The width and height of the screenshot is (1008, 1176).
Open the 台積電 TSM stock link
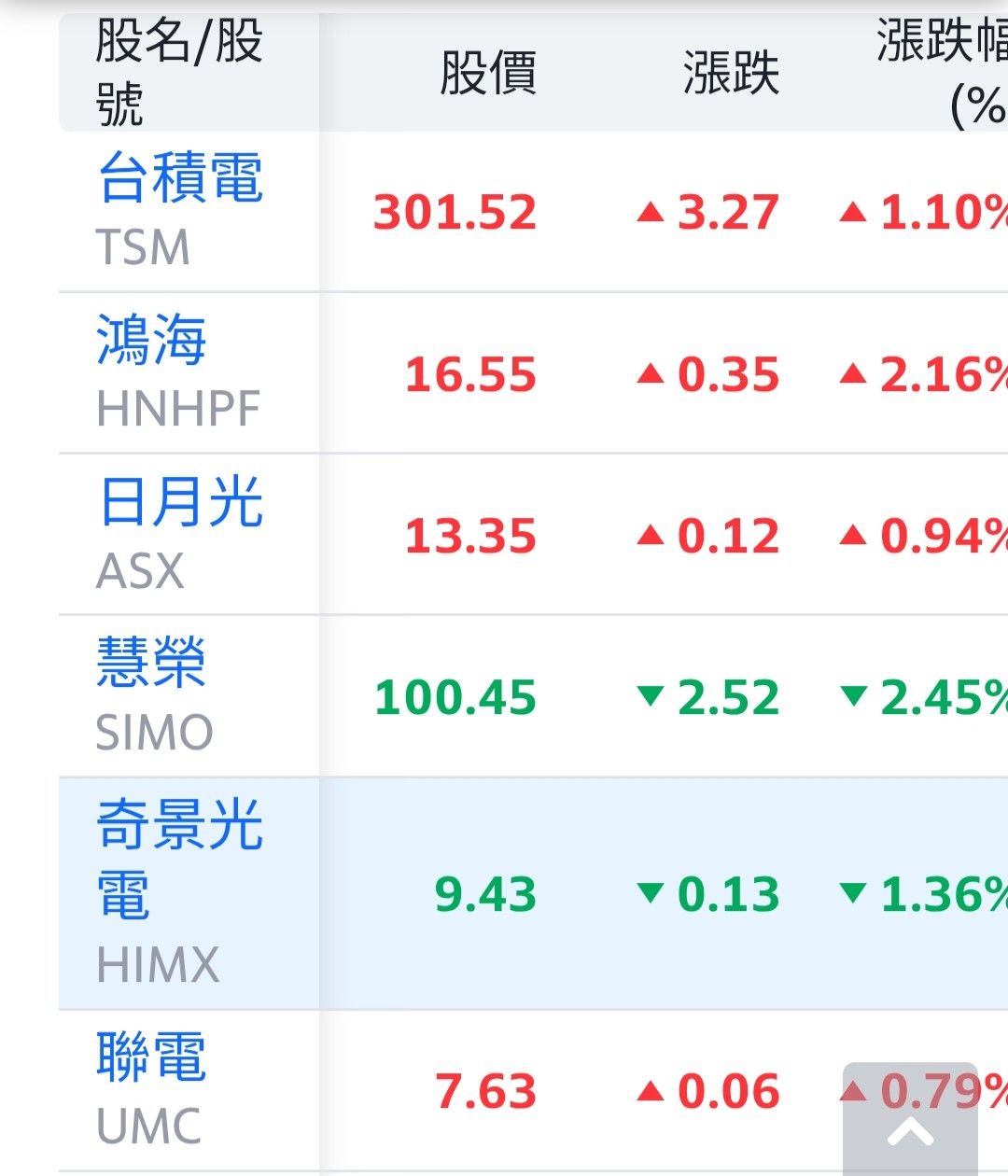click(180, 177)
